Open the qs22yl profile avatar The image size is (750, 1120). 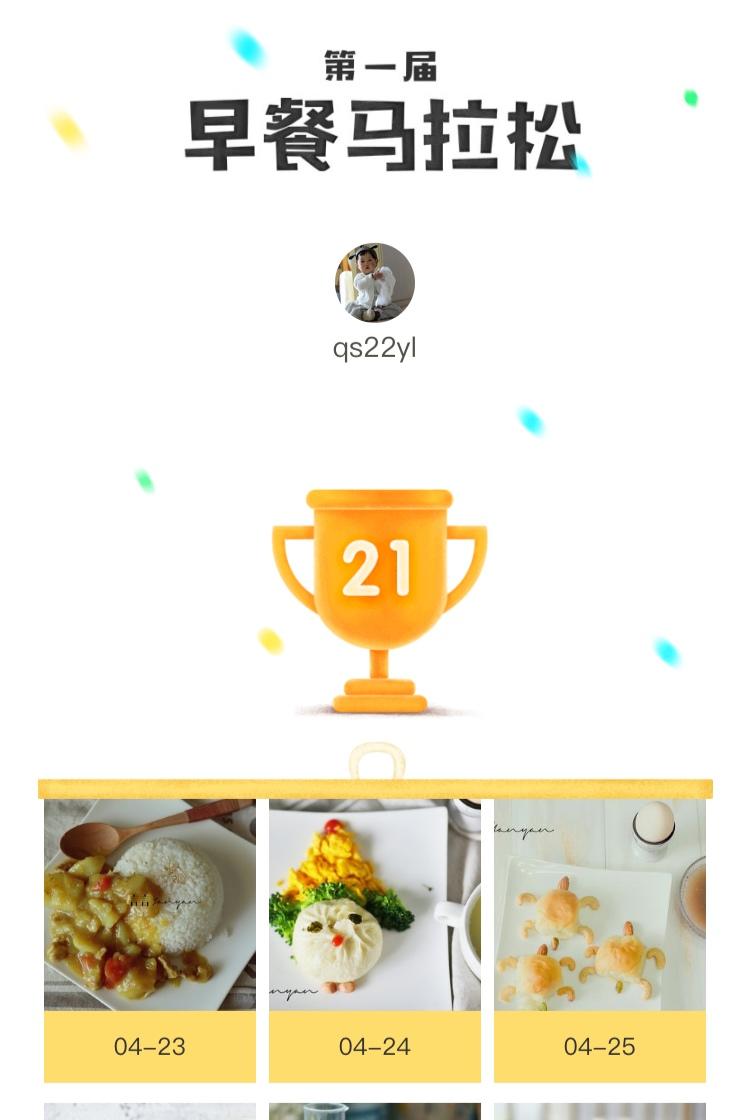374,283
